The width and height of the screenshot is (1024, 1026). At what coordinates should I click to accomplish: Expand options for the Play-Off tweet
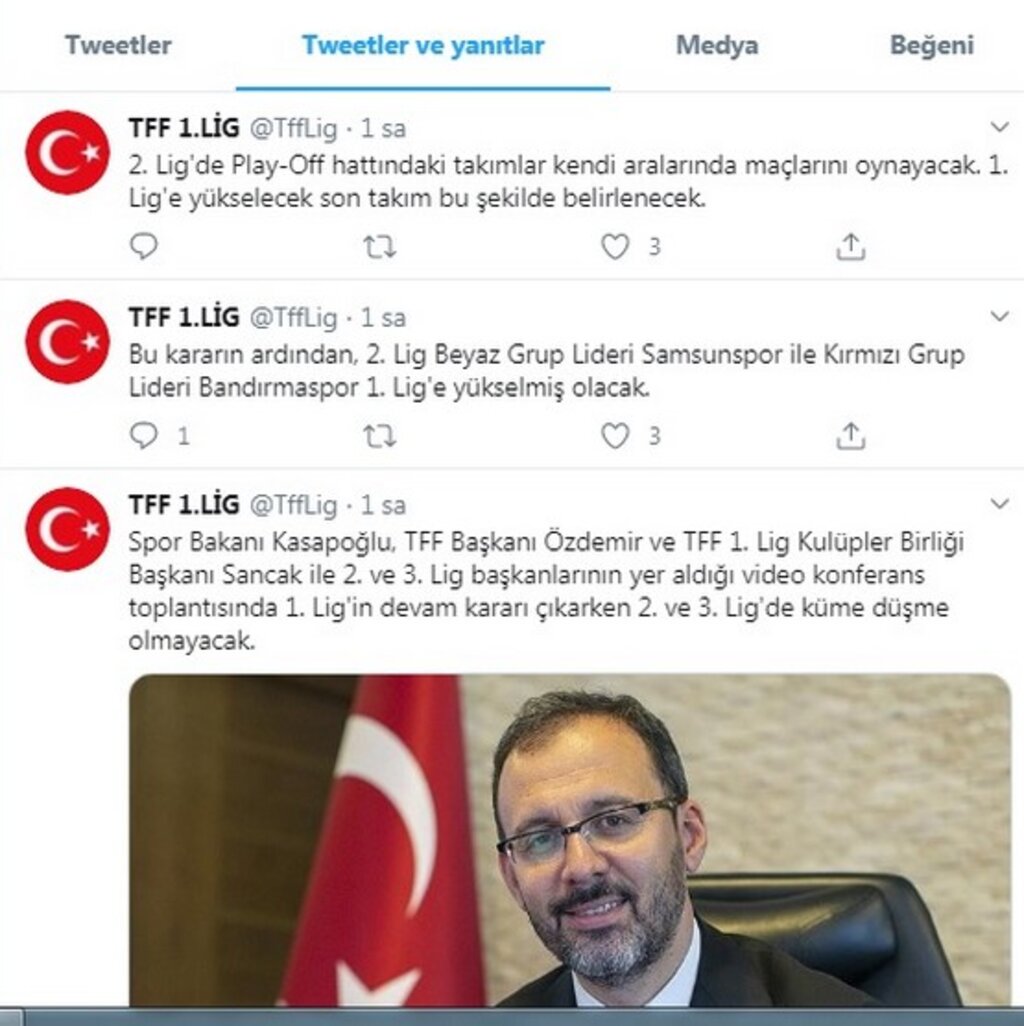click(999, 127)
